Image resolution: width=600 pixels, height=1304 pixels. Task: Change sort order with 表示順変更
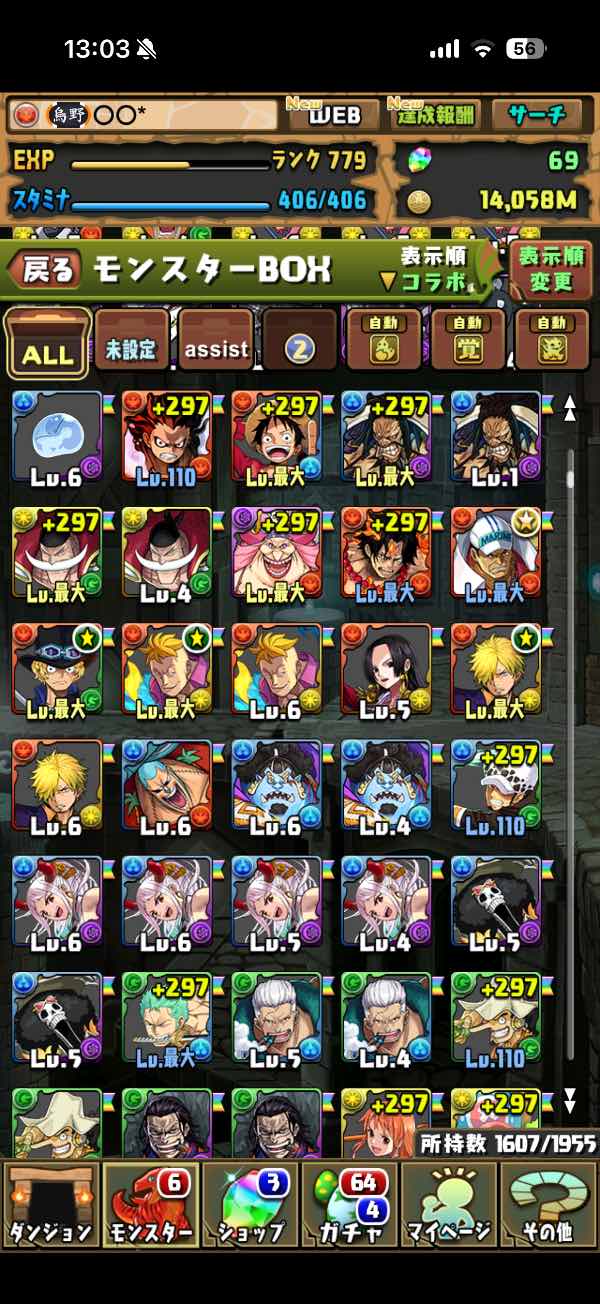(x=550, y=269)
